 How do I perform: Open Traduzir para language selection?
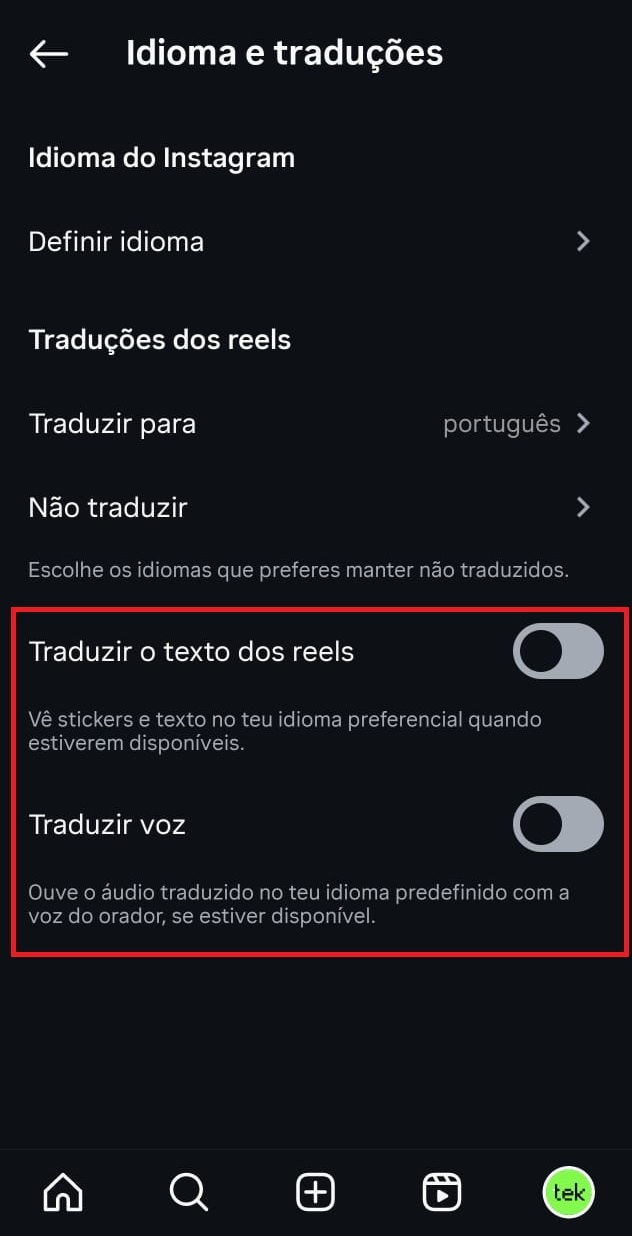(x=310, y=424)
